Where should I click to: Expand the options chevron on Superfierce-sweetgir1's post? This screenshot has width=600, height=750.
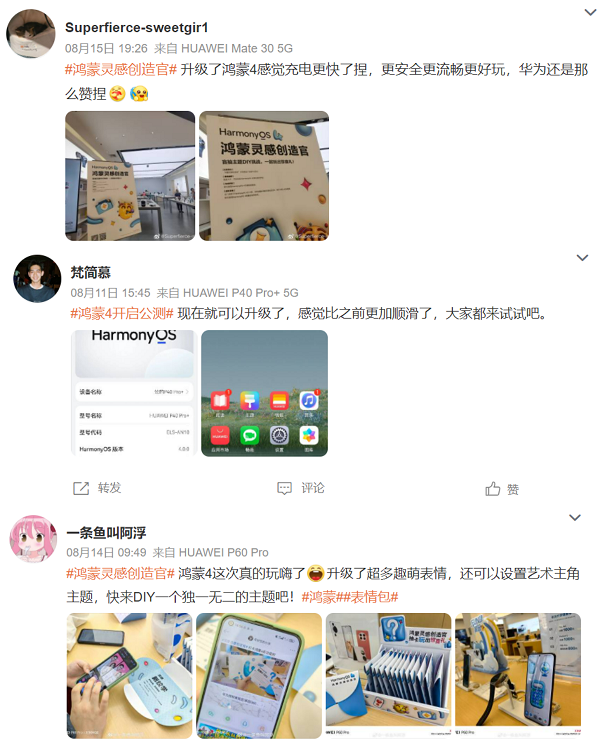[589, 13]
